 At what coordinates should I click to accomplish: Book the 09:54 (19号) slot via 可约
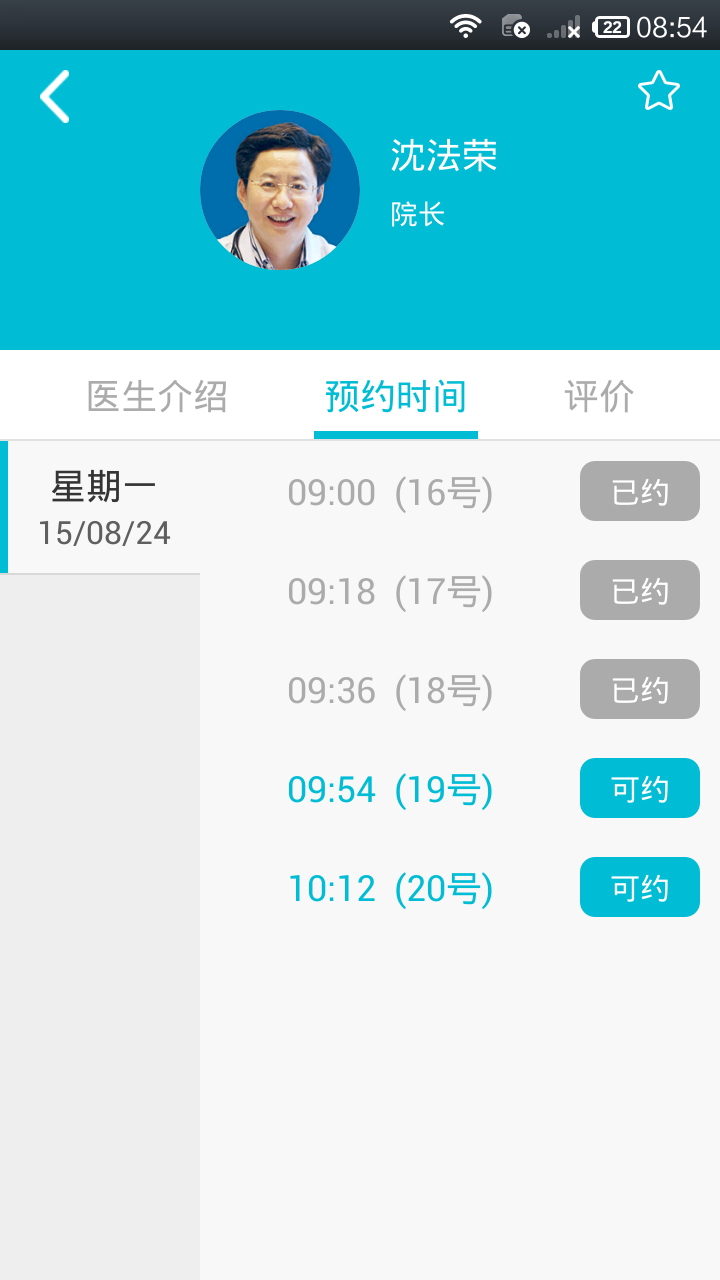639,788
